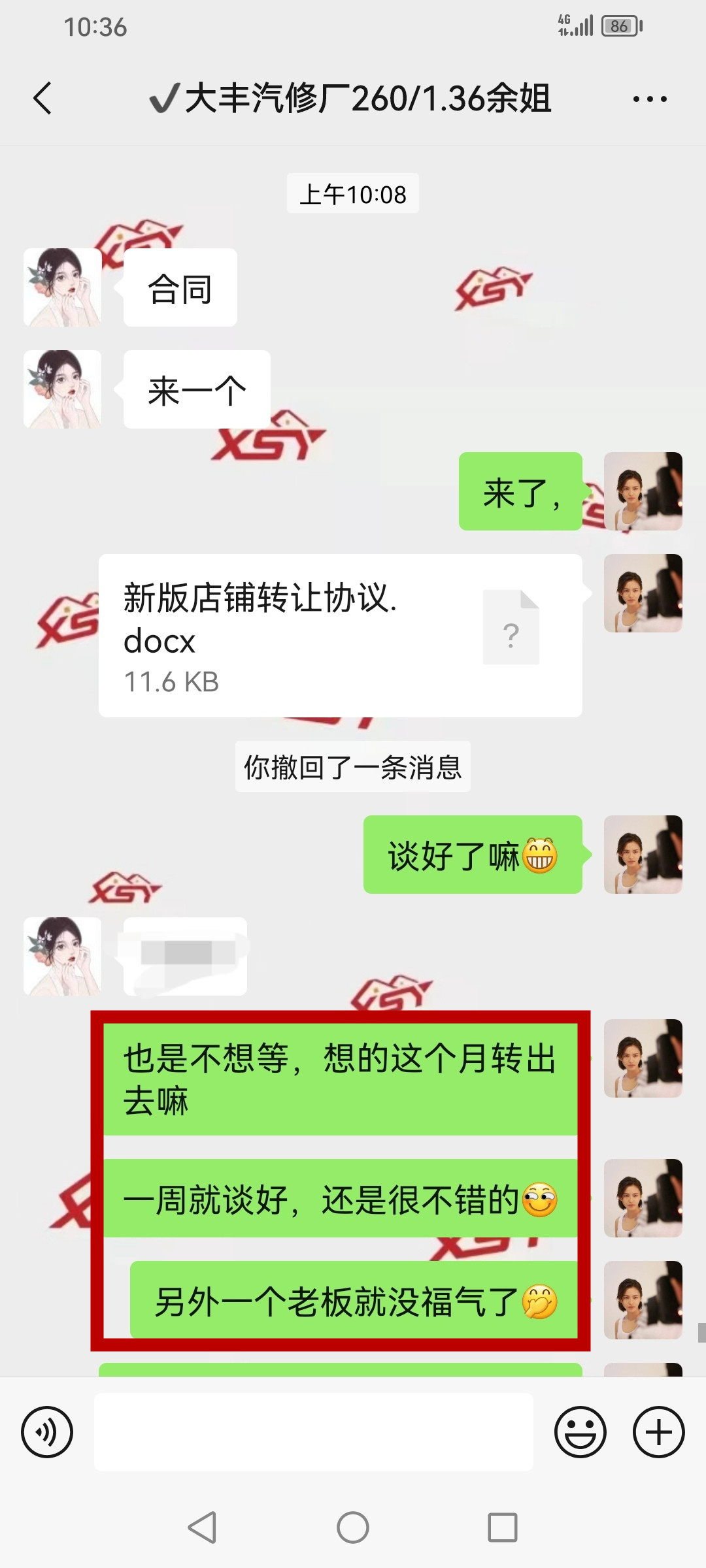Viewport: 706px width, 1568px height.
Task: Open the plus attachments menu
Action: pyautogui.click(x=658, y=1432)
